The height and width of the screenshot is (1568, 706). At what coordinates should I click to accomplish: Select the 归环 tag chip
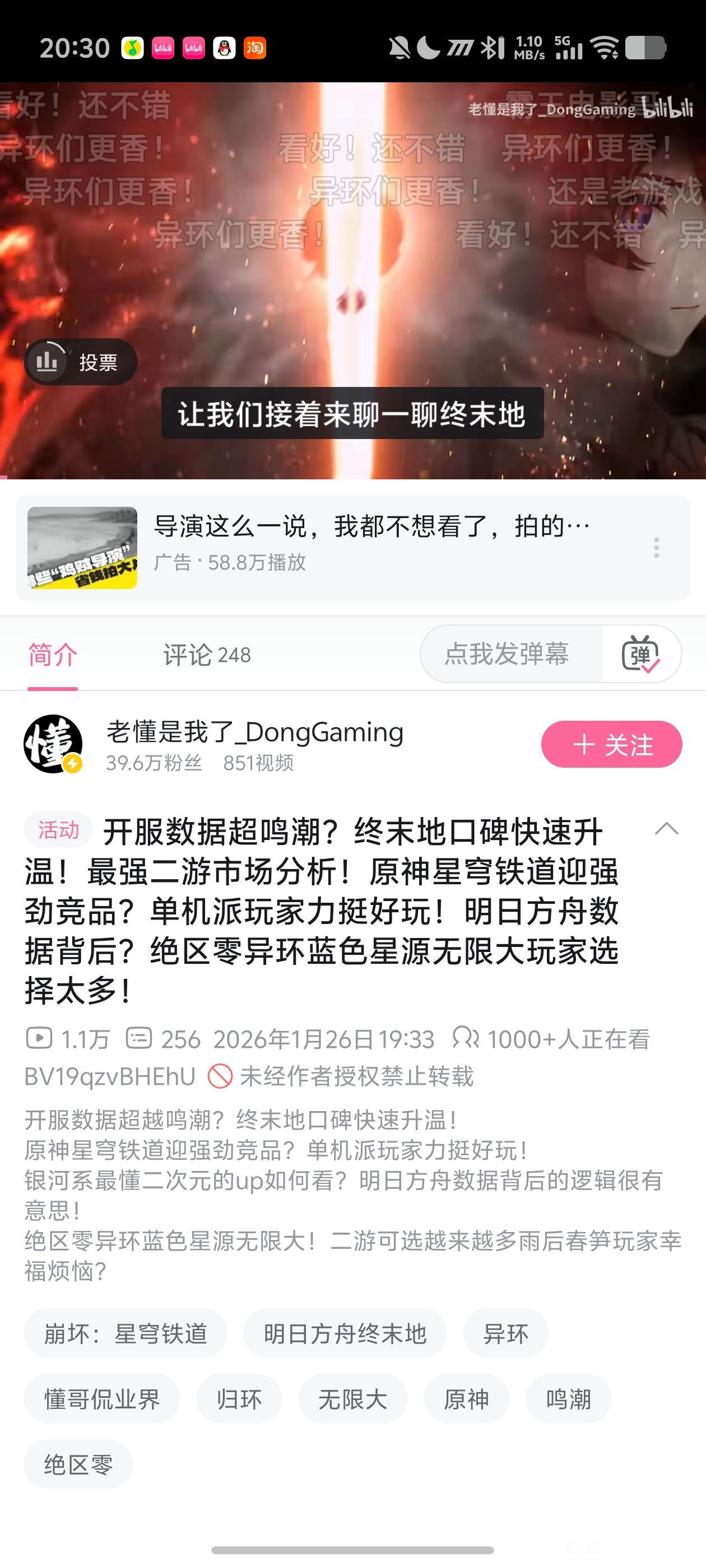point(239,1399)
